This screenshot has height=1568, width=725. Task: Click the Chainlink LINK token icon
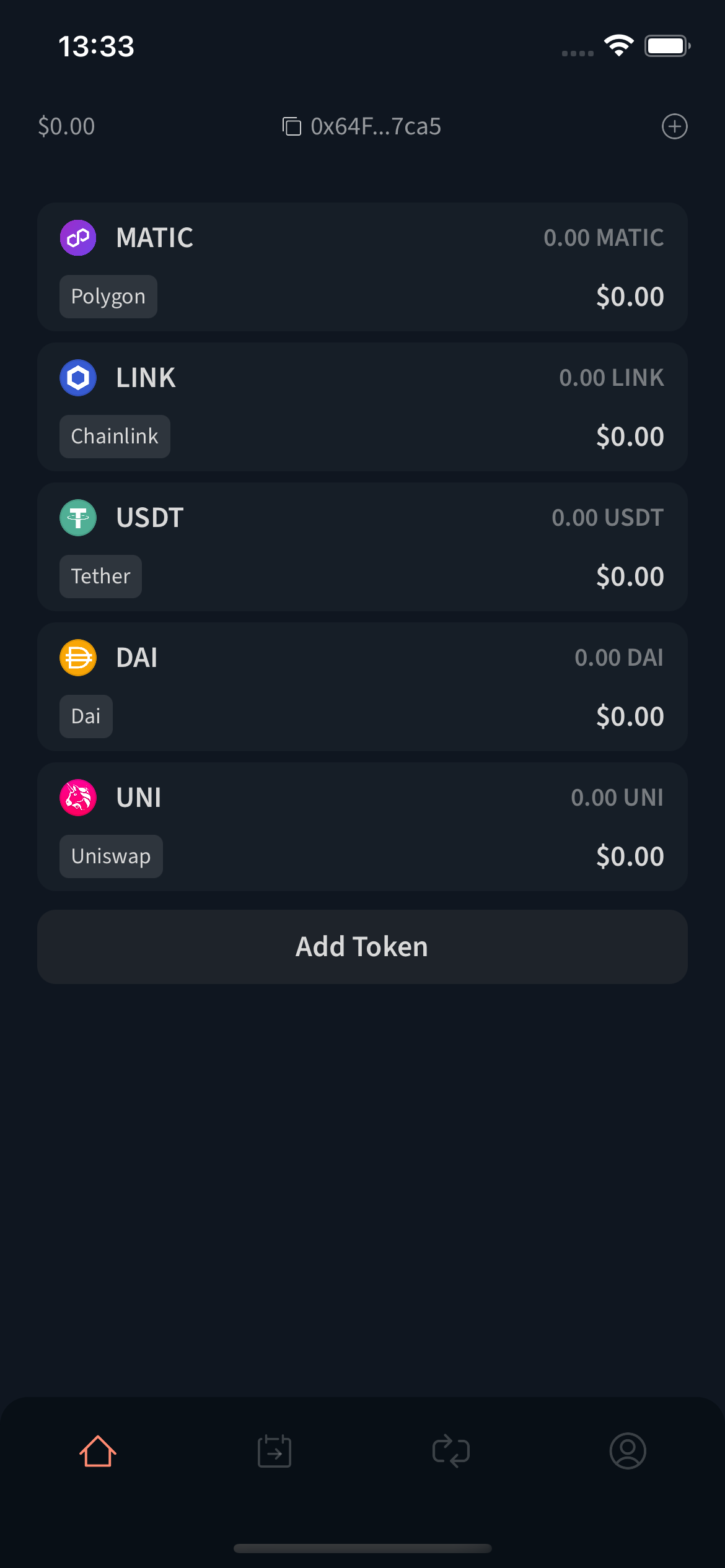(78, 377)
